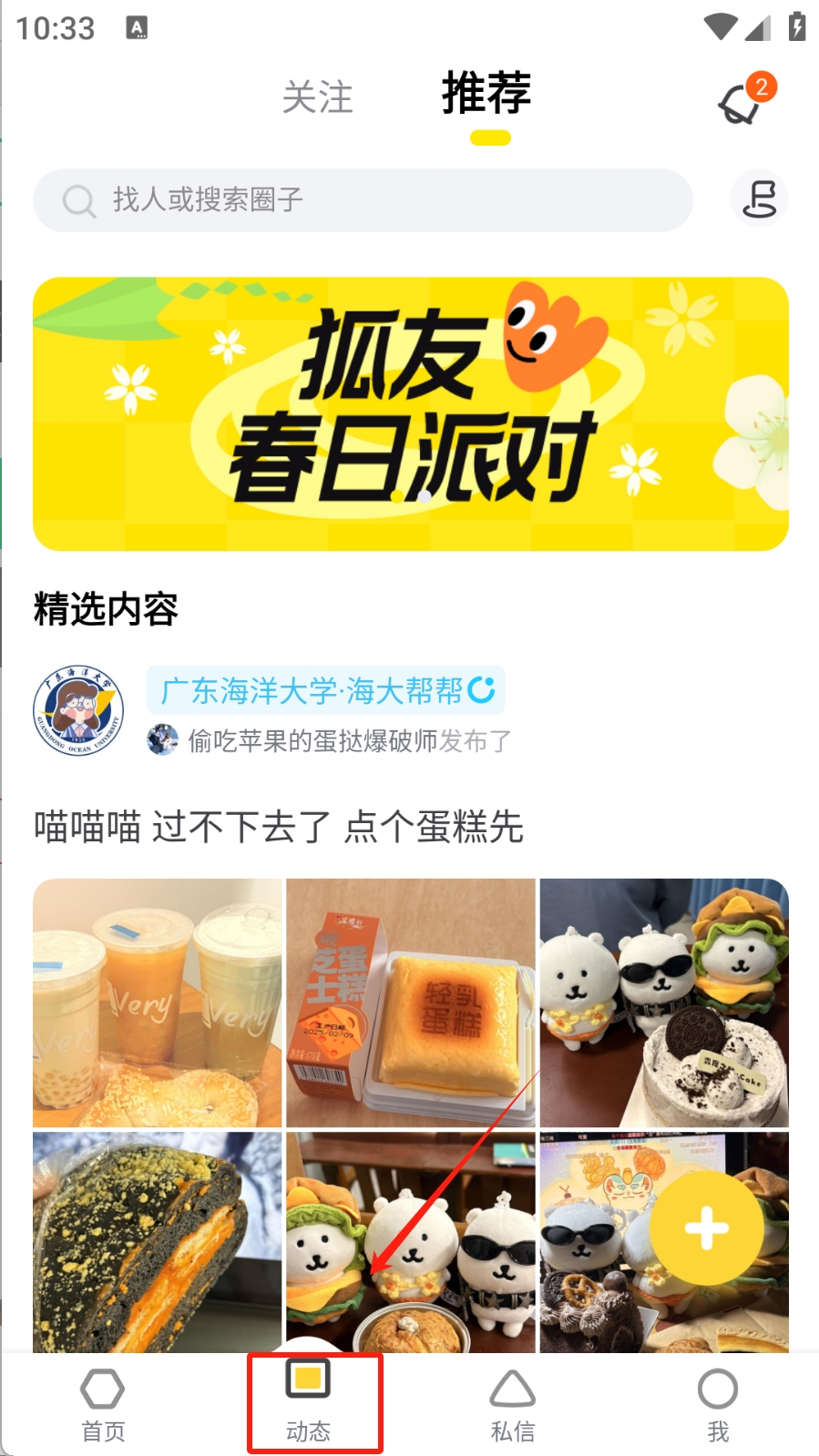
Task: Open the 我 profile tab
Action: point(718,1405)
